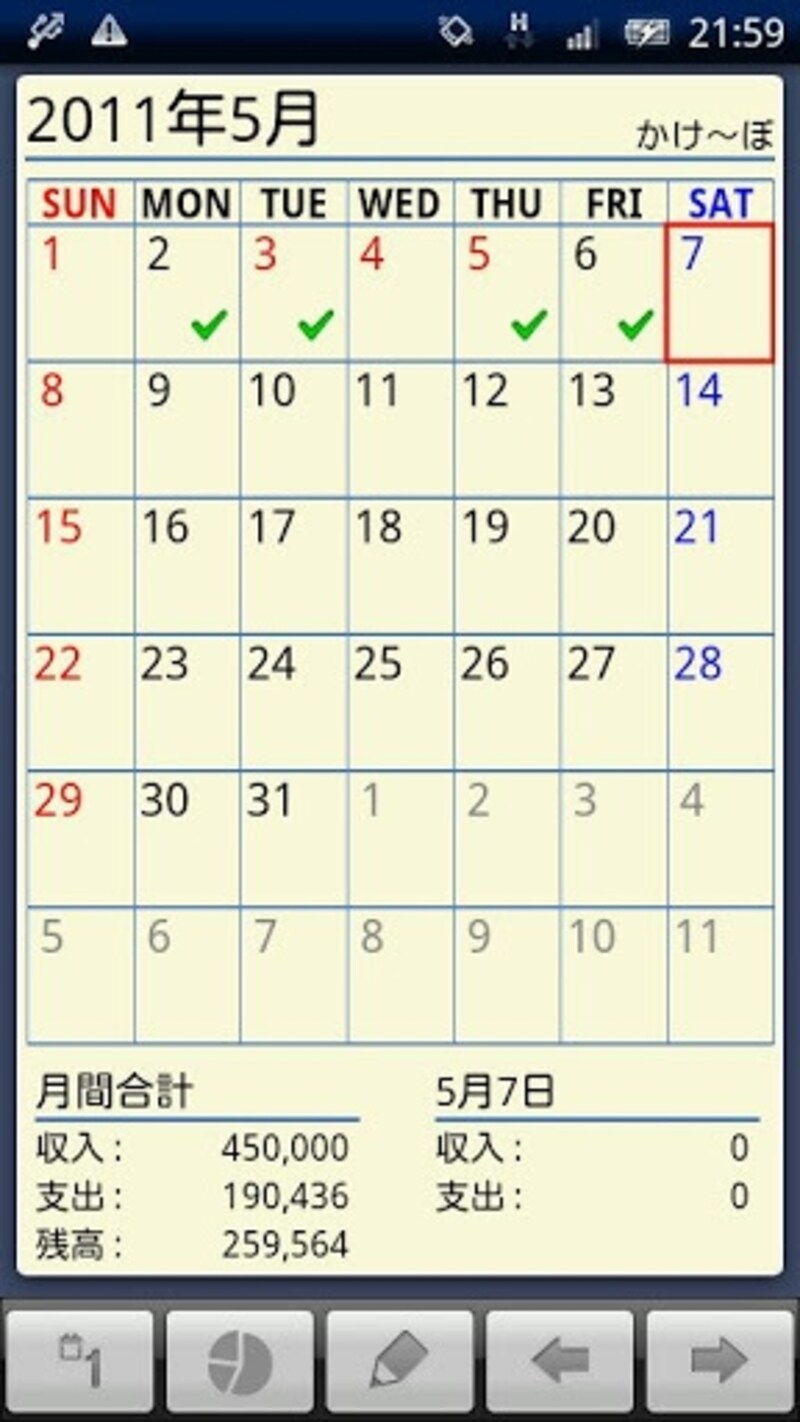Select May 3 with the checkmark

click(x=294, y=293)
